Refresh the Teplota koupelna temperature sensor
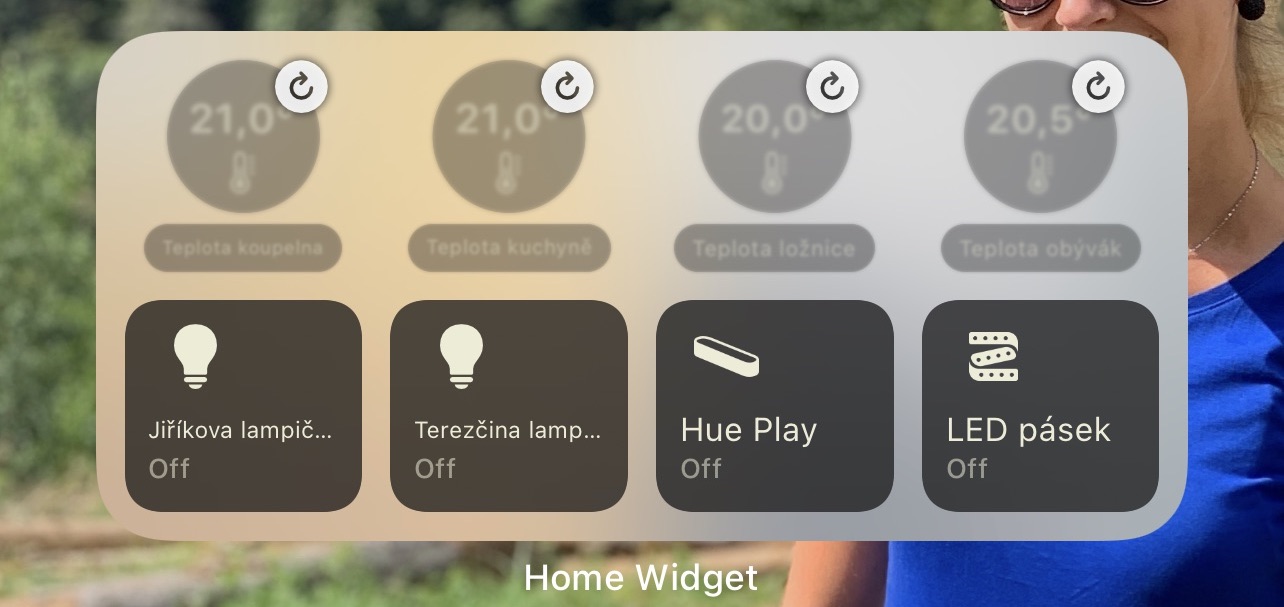The image size is (1284, 607). [x=301, y=88]
